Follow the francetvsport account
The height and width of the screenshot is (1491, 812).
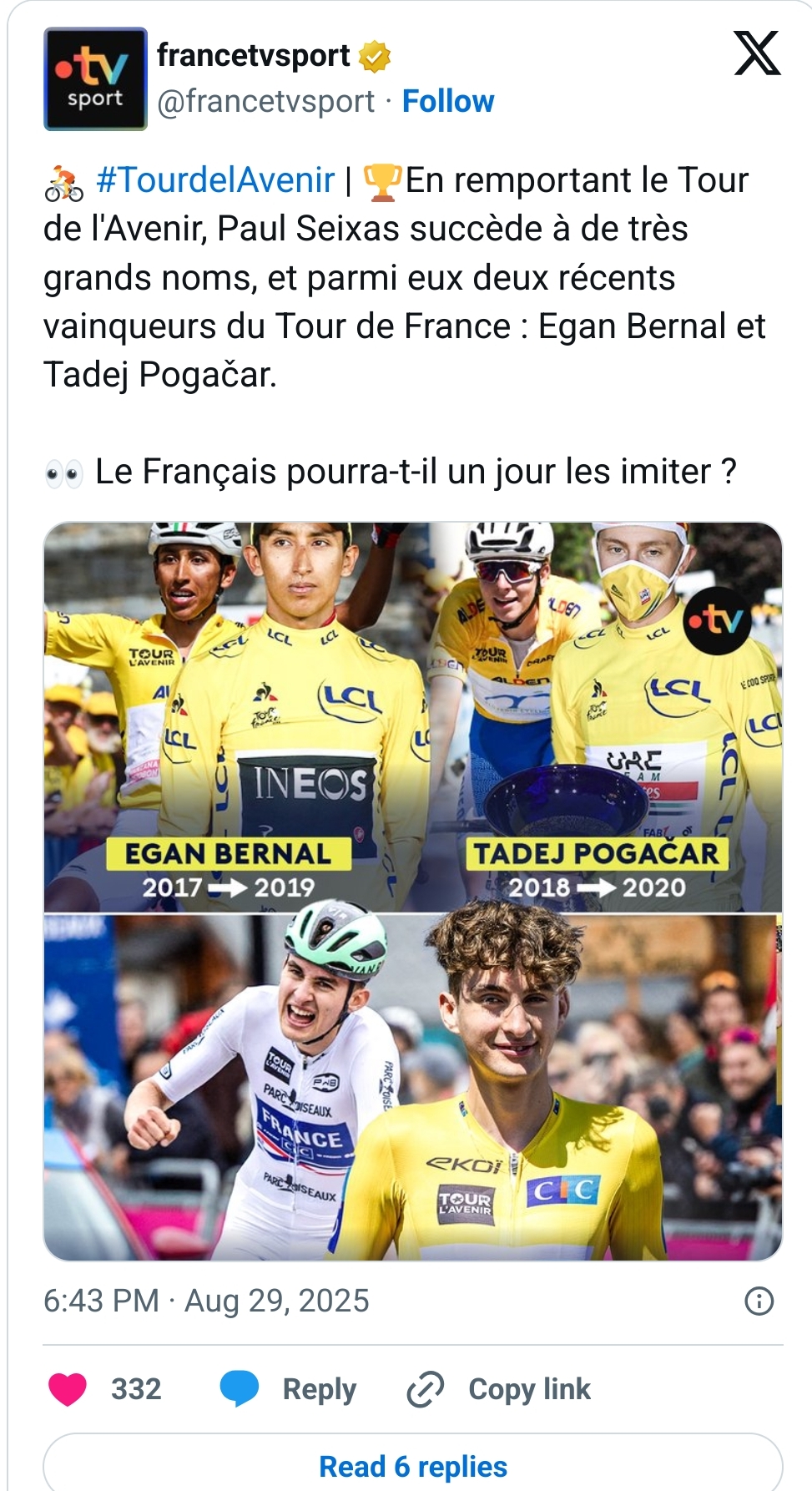[x=447, y=101]
